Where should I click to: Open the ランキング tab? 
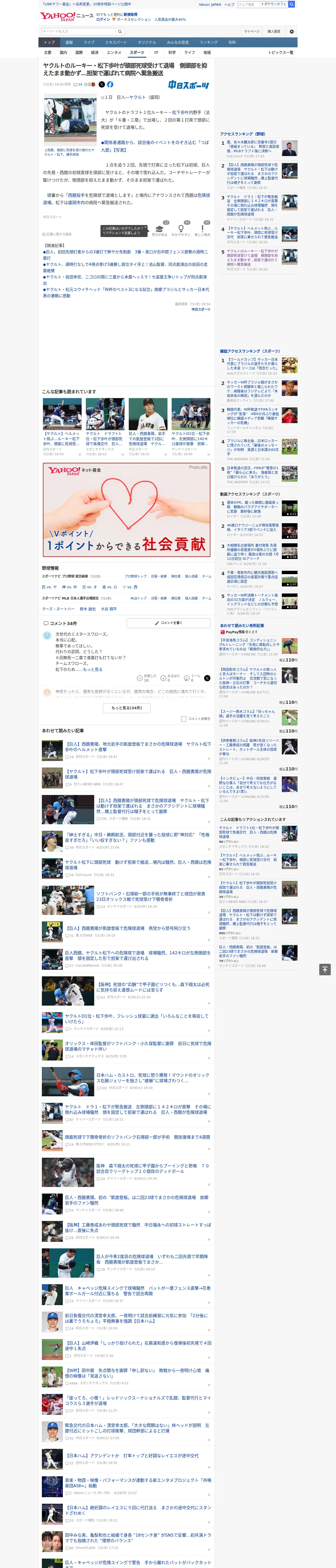pos(209,43)
